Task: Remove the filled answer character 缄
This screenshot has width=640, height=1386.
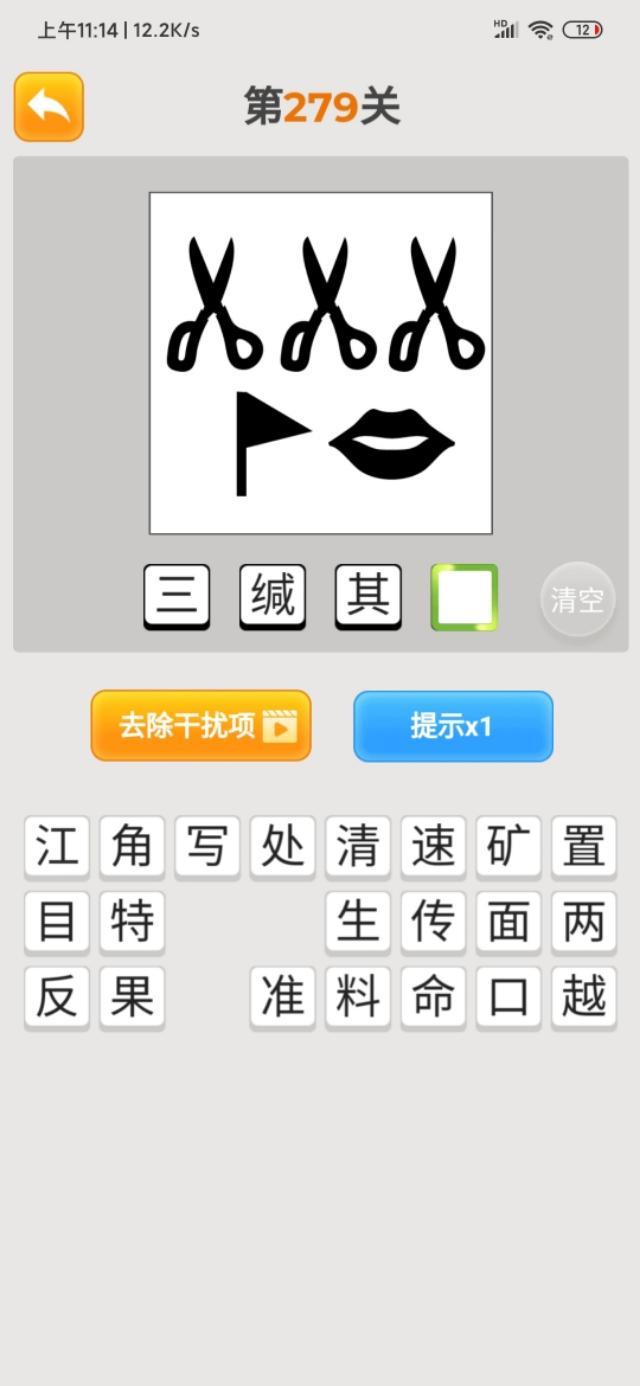Action: (272, 597)
